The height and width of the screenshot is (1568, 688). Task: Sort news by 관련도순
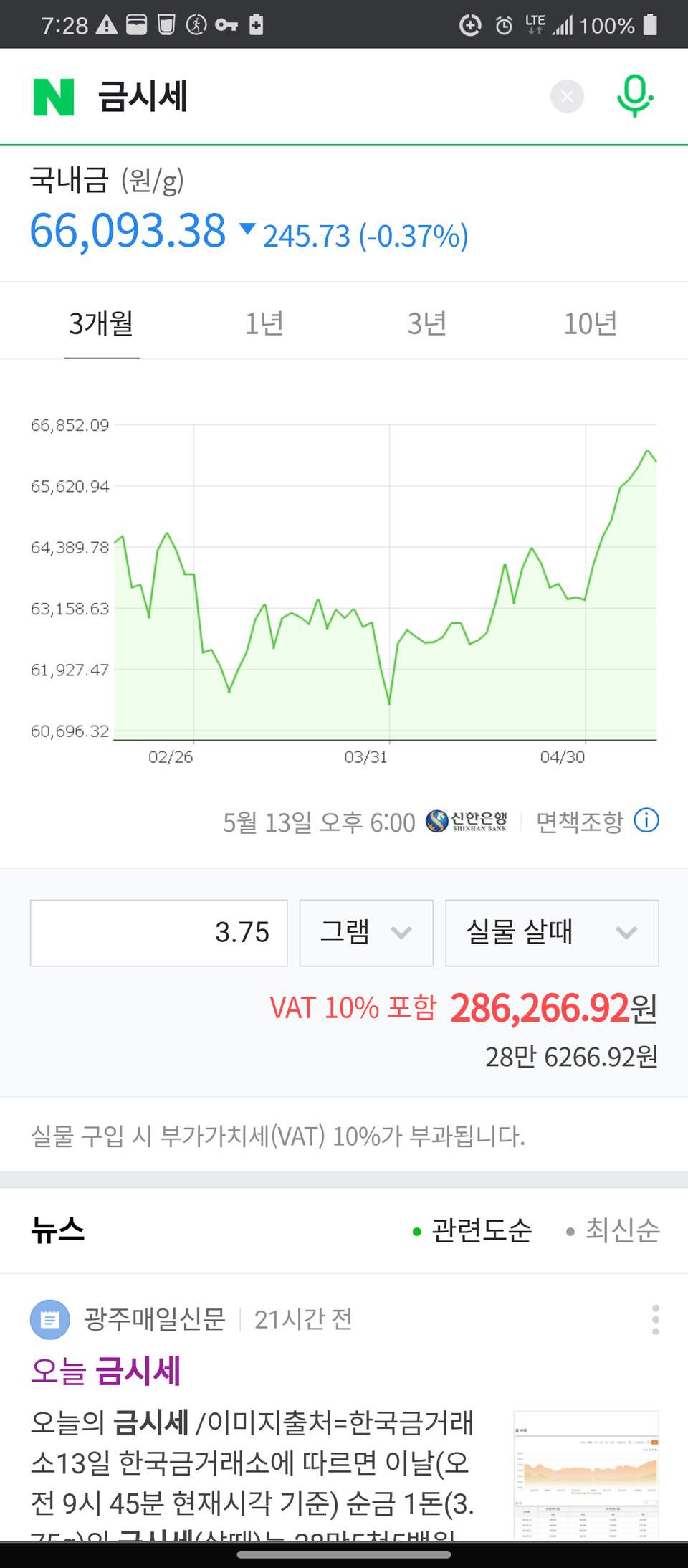(480, 1230)
